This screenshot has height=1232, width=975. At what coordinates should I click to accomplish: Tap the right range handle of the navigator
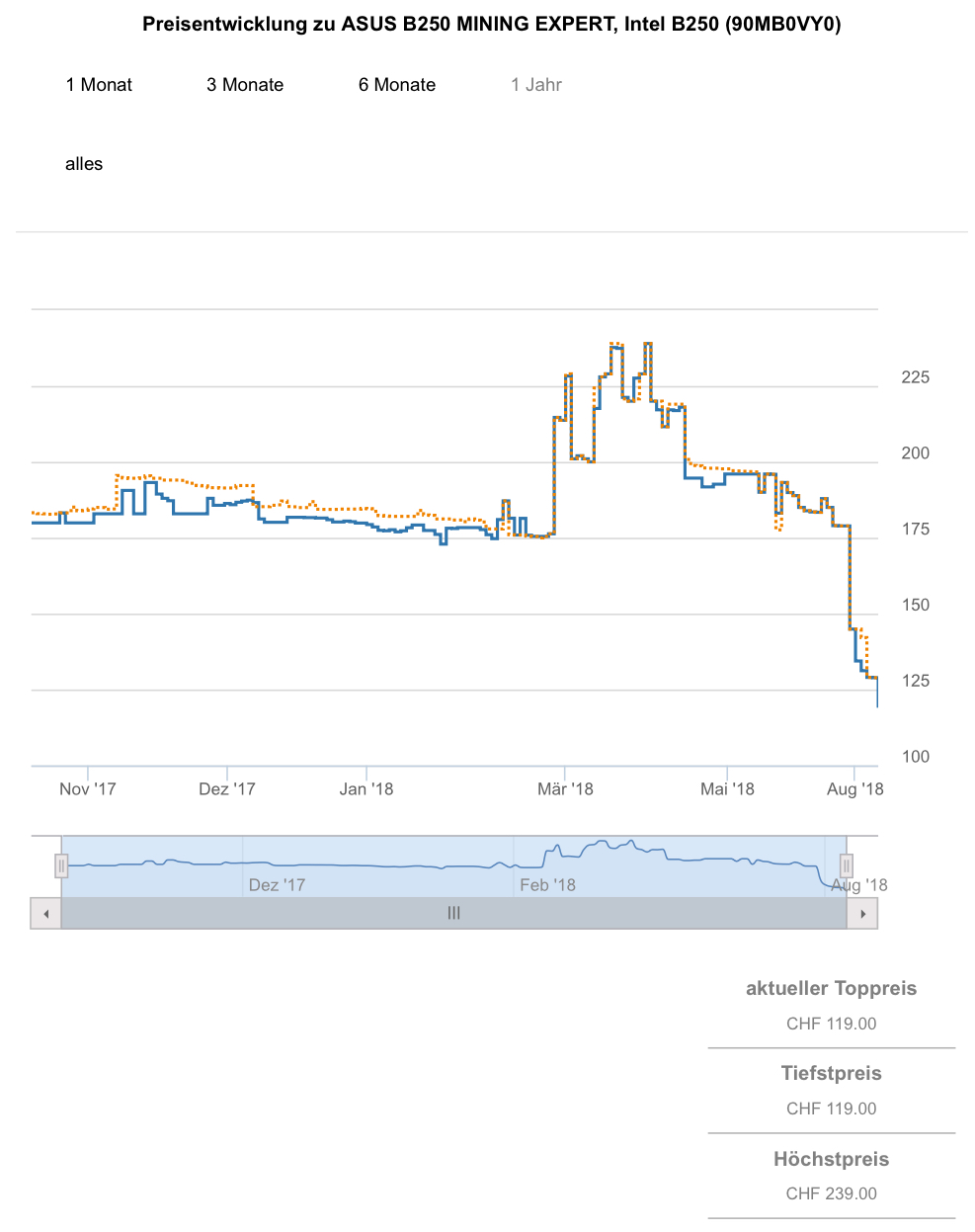pos(847,866)
